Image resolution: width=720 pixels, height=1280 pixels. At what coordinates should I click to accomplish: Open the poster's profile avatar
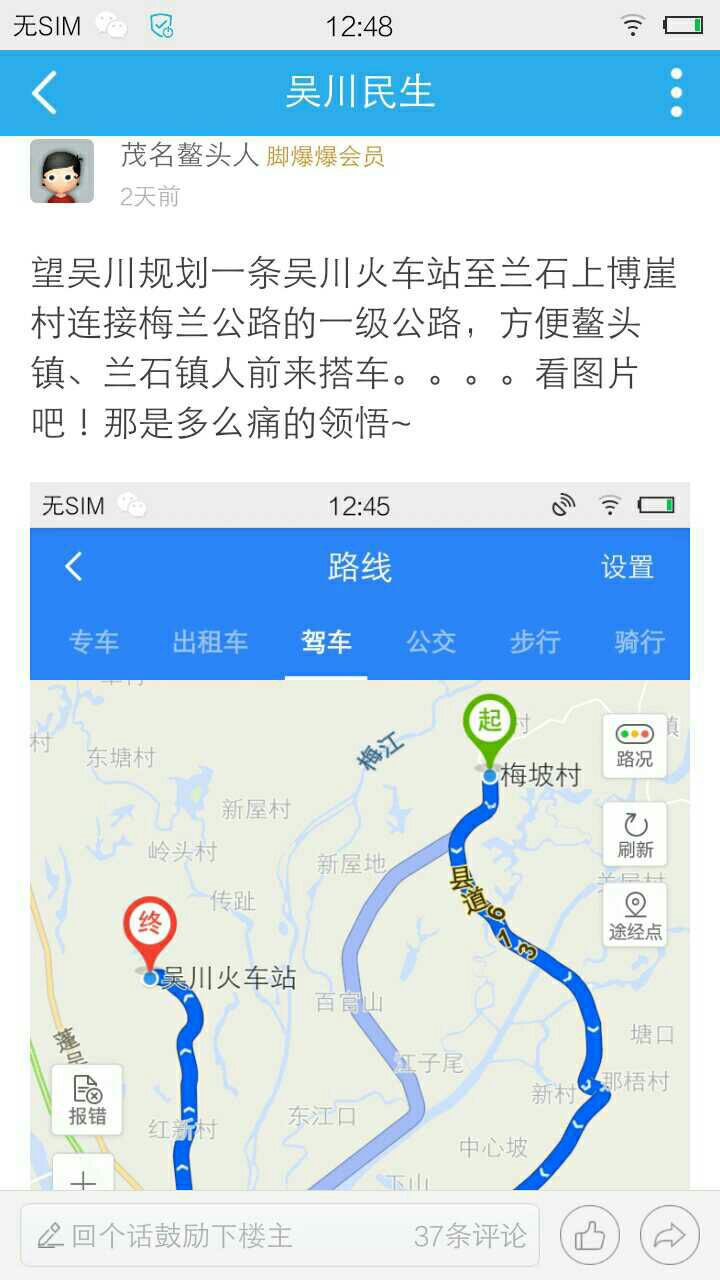[62, 171]
